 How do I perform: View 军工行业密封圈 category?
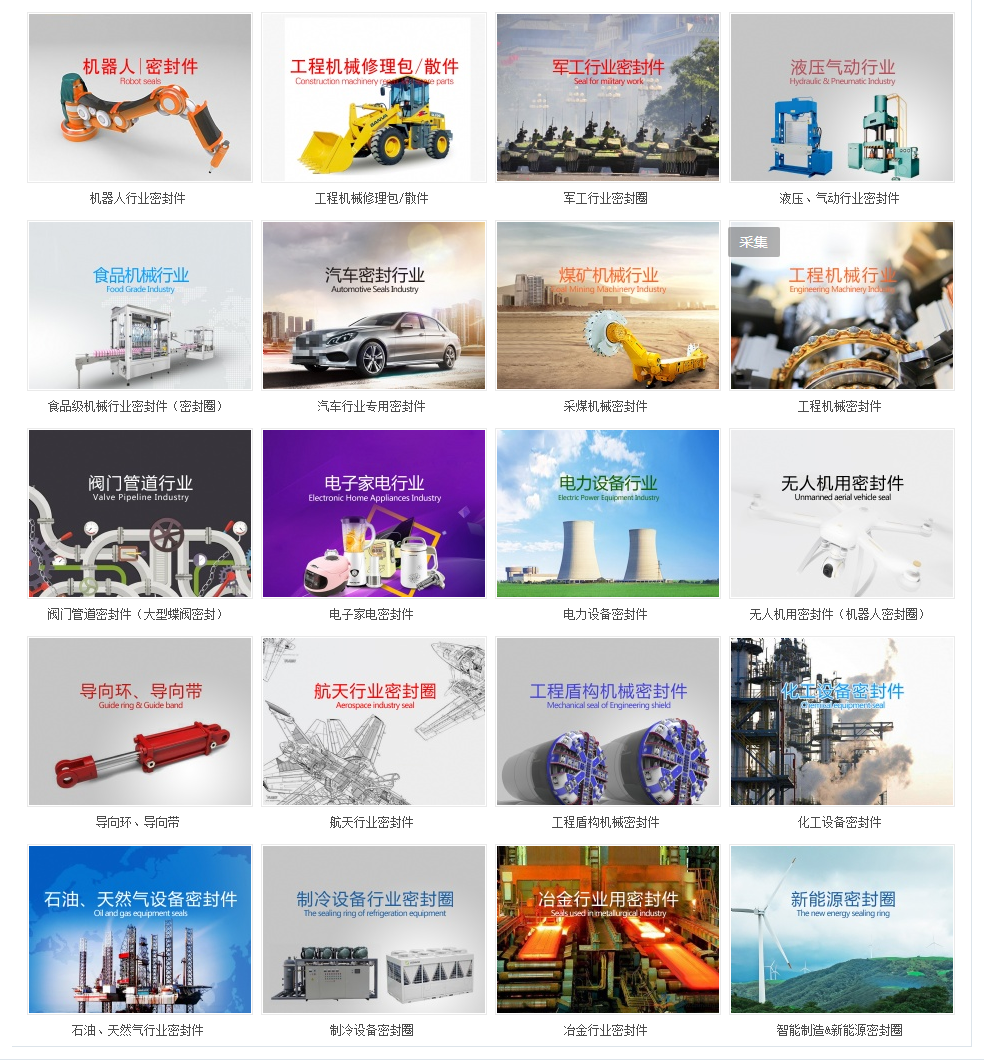[x=607, y=98]
